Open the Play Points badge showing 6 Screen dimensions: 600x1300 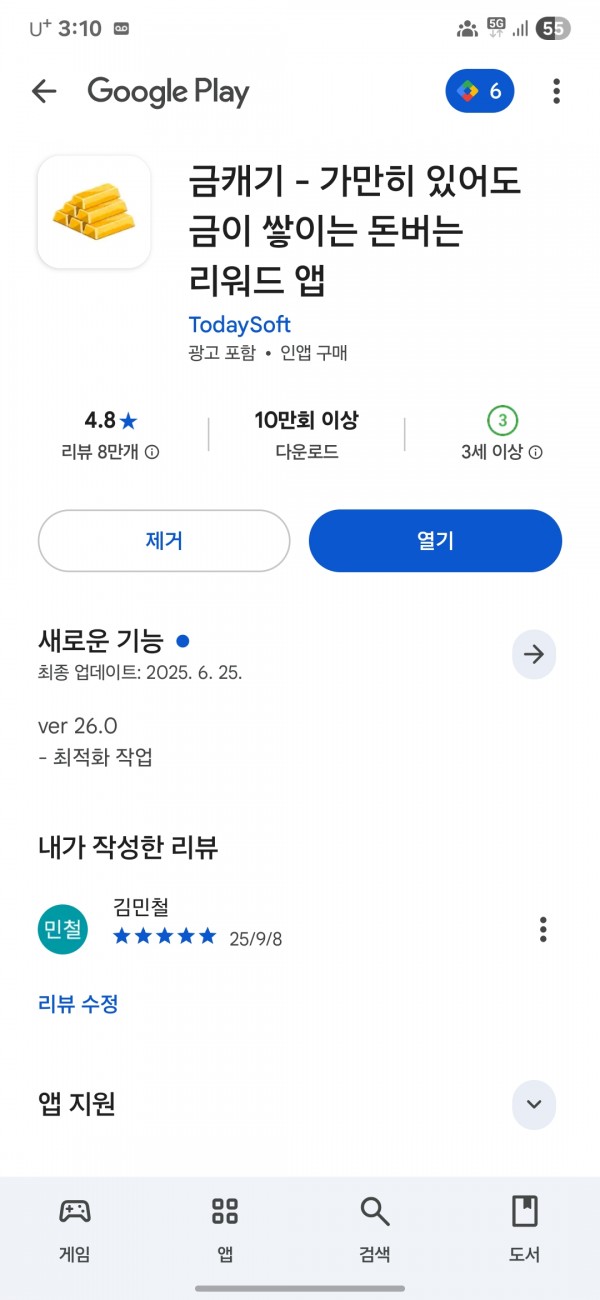(x=480, y=92)
